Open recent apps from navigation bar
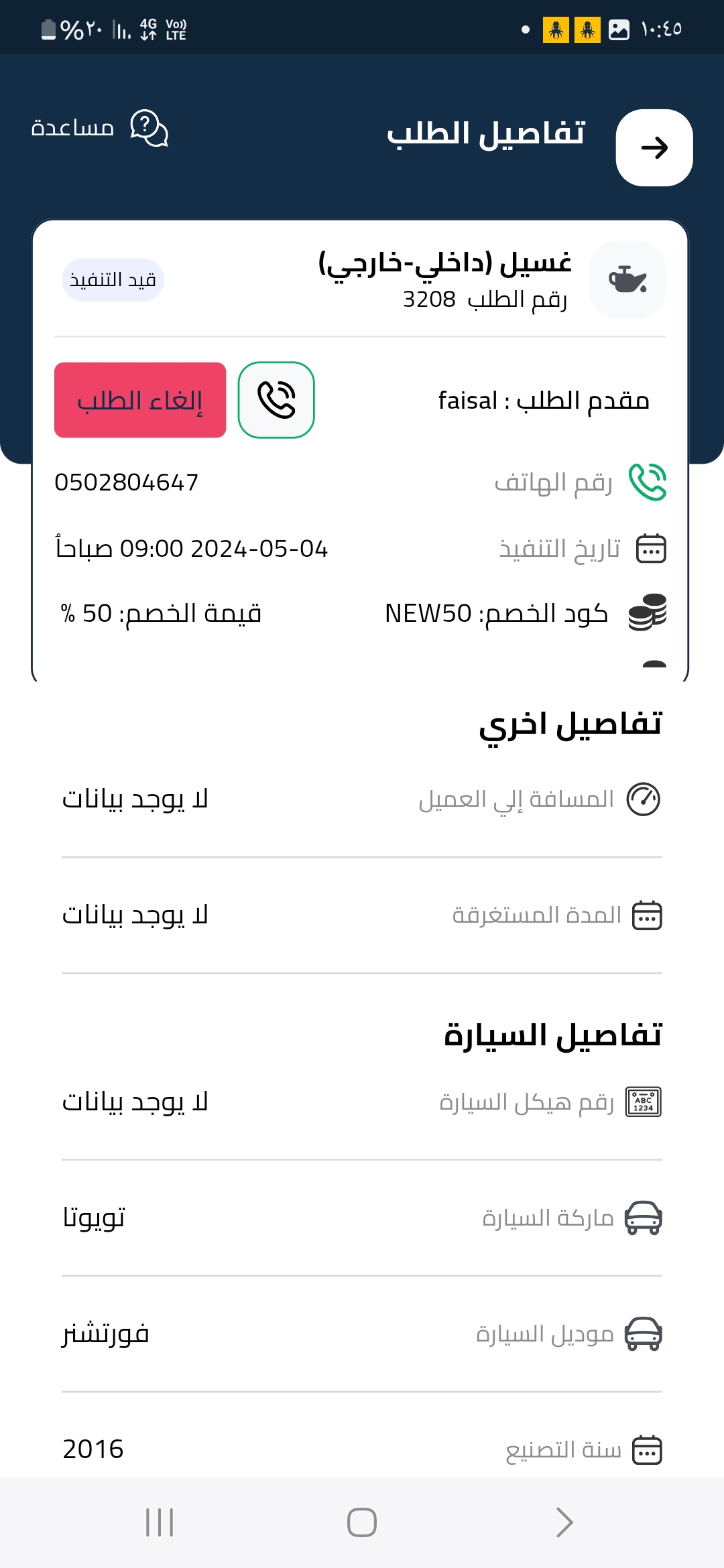The width and height of the screenshot is (724, 1568). pyautogui.click(x=160, y=1522)
